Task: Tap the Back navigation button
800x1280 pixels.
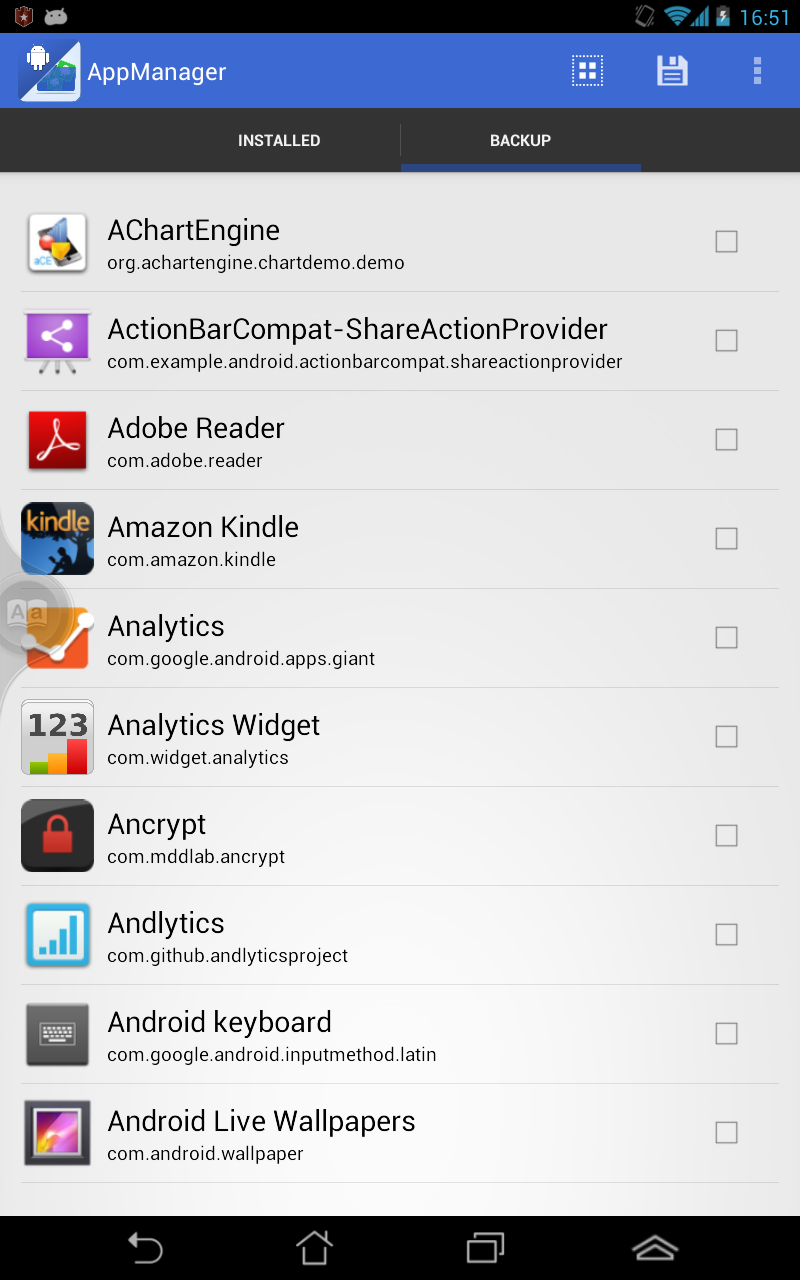Action: click(145, 1248)
